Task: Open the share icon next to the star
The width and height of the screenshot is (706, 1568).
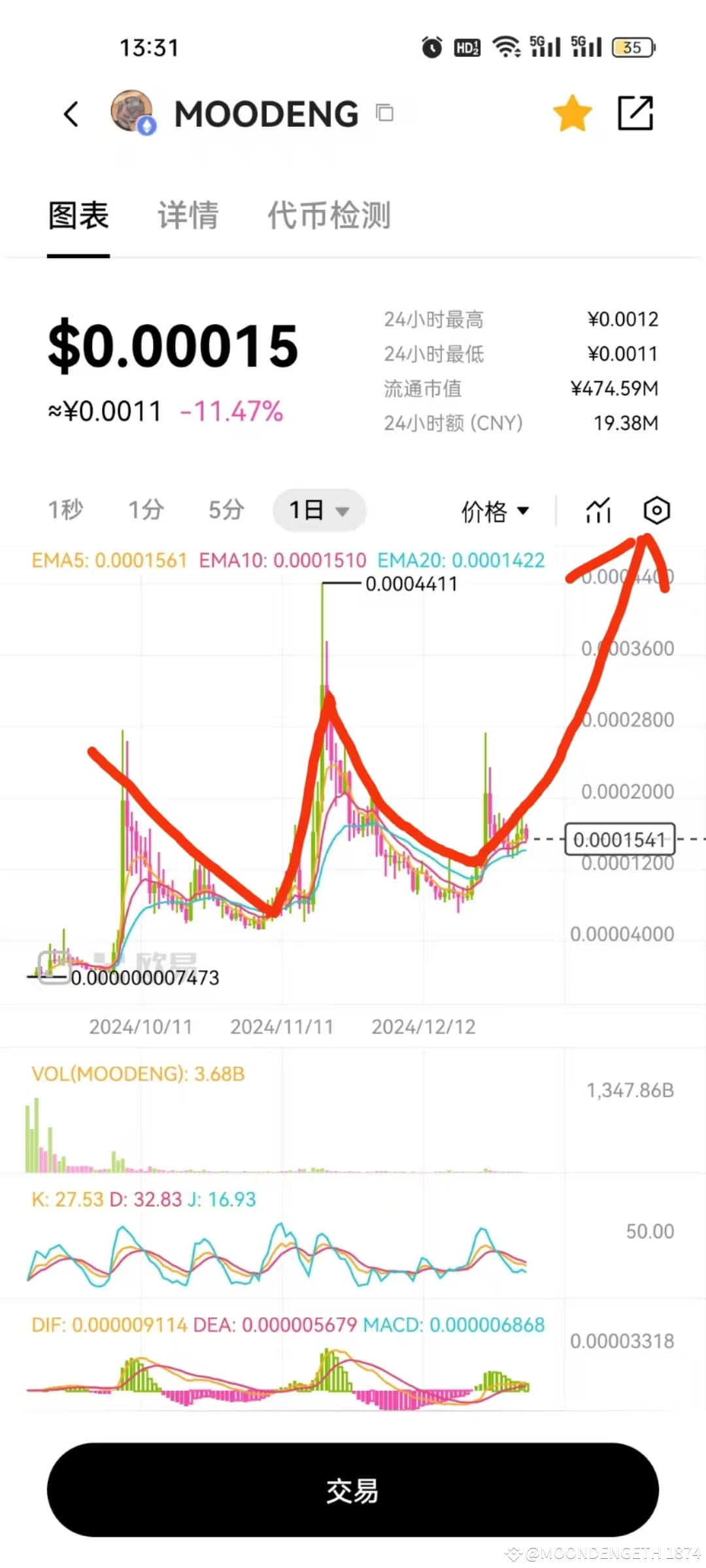Action: pyautogui.click(x=633, y=112)
